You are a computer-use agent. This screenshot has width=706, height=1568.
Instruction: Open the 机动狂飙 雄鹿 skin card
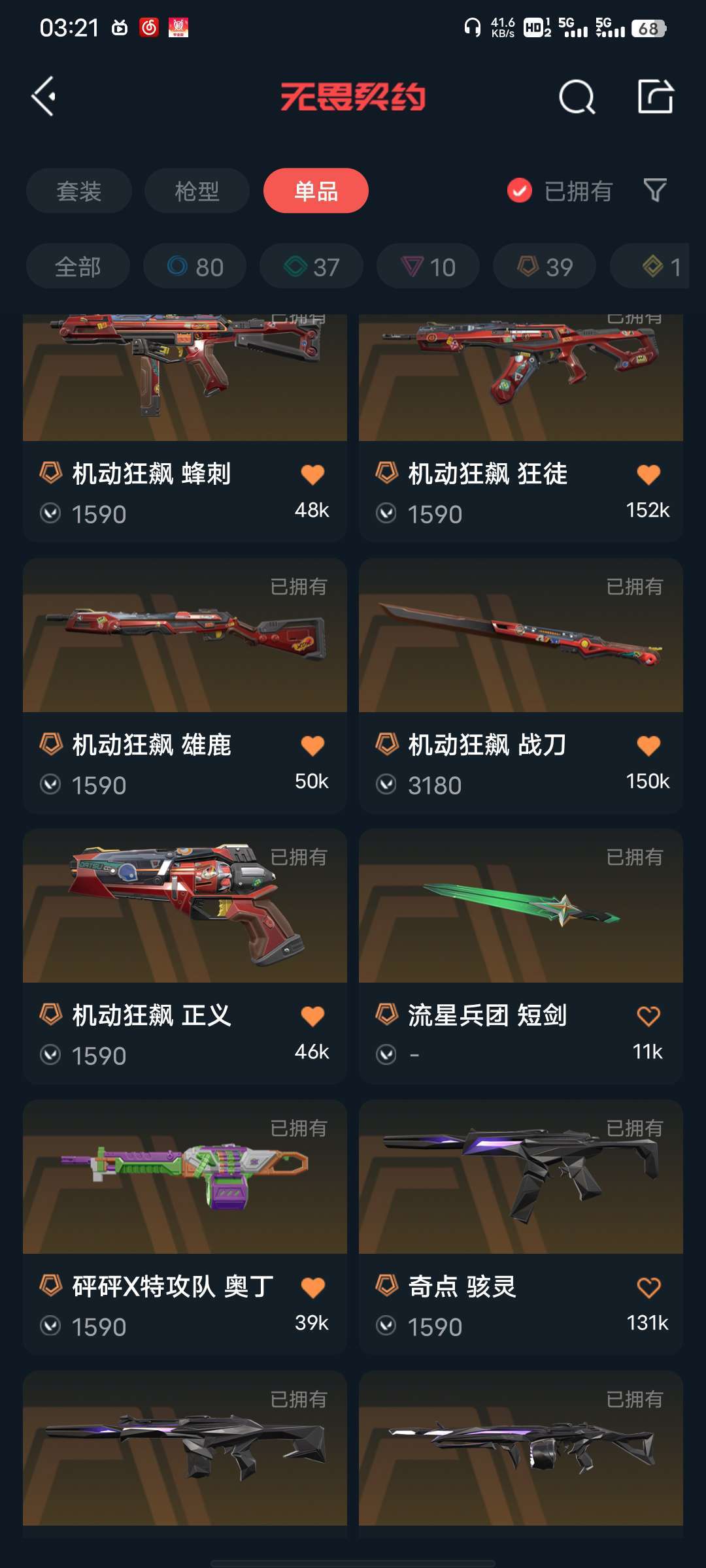185,685
